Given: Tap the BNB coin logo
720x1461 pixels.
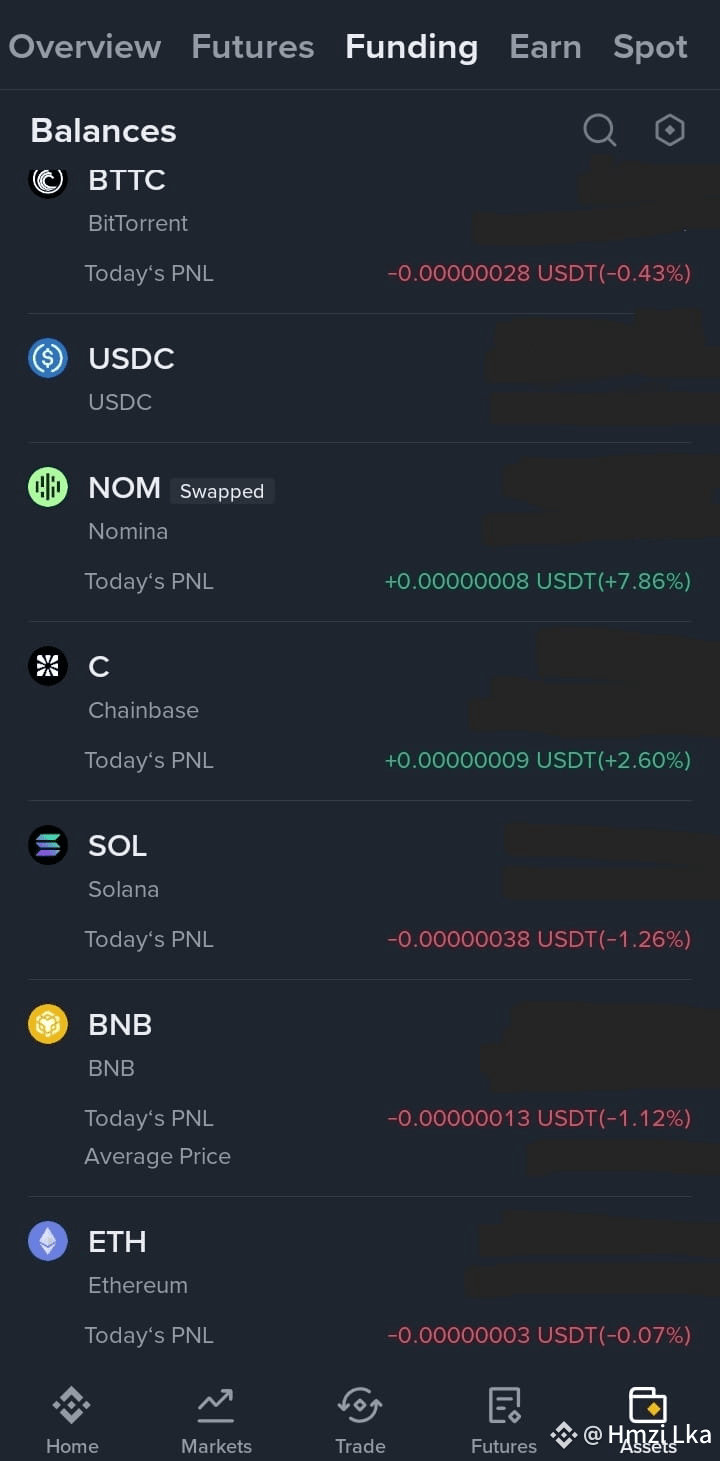Looking at the screenshot, I should coord(48,1024).
